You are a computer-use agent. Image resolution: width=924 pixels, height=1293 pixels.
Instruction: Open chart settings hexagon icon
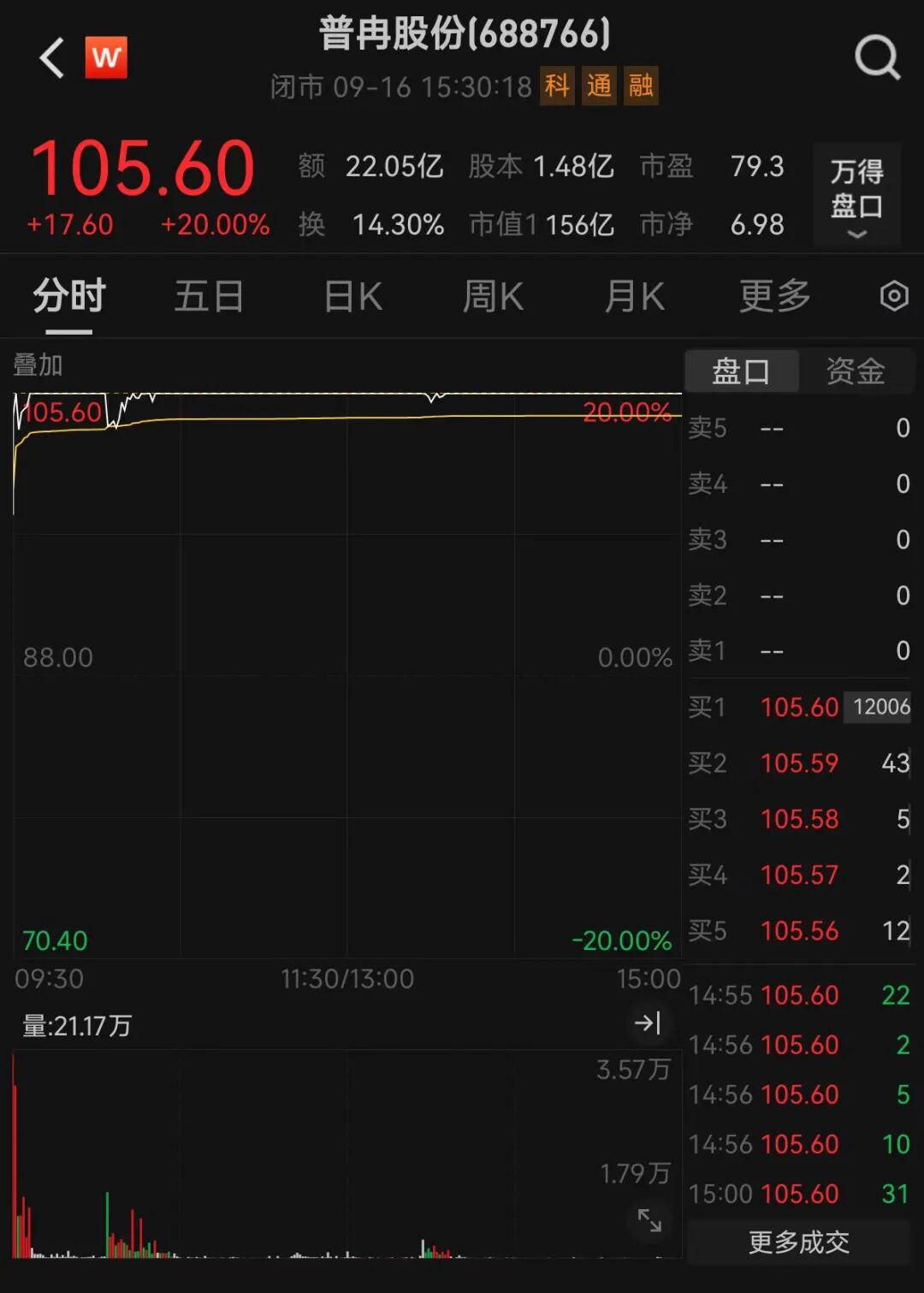click(x=894, y=296)
